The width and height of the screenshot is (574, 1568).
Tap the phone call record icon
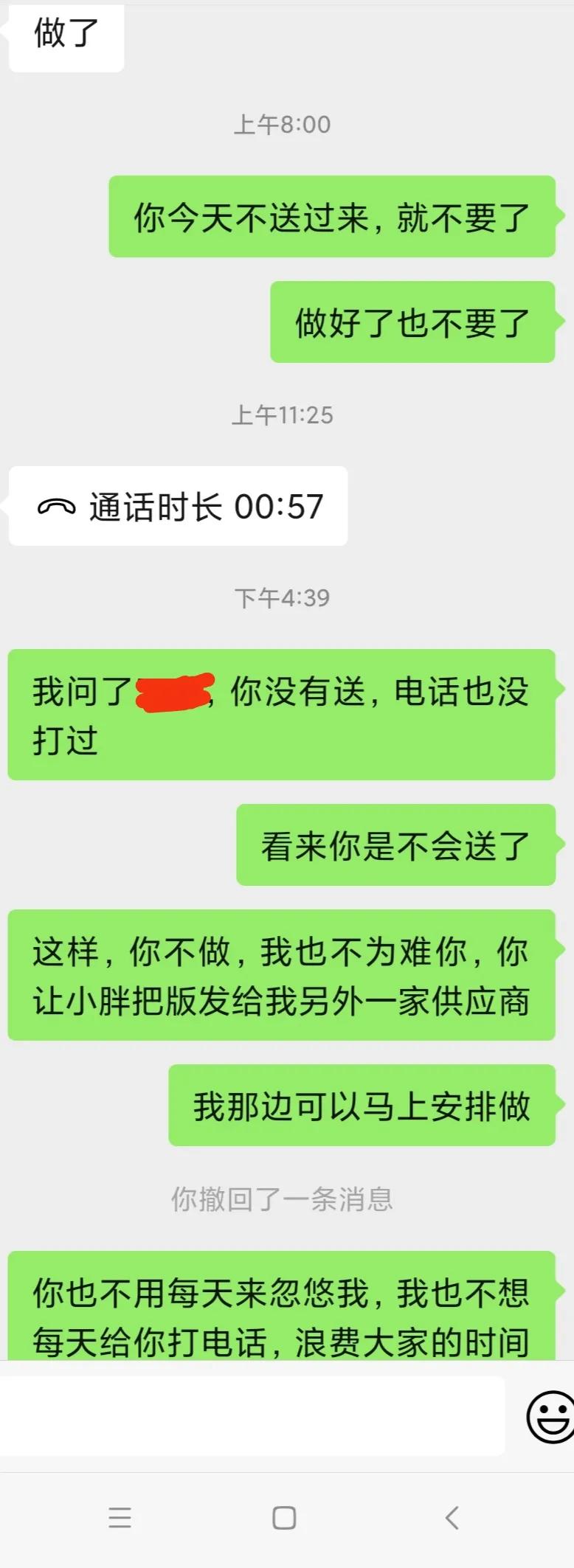[56, 506]
